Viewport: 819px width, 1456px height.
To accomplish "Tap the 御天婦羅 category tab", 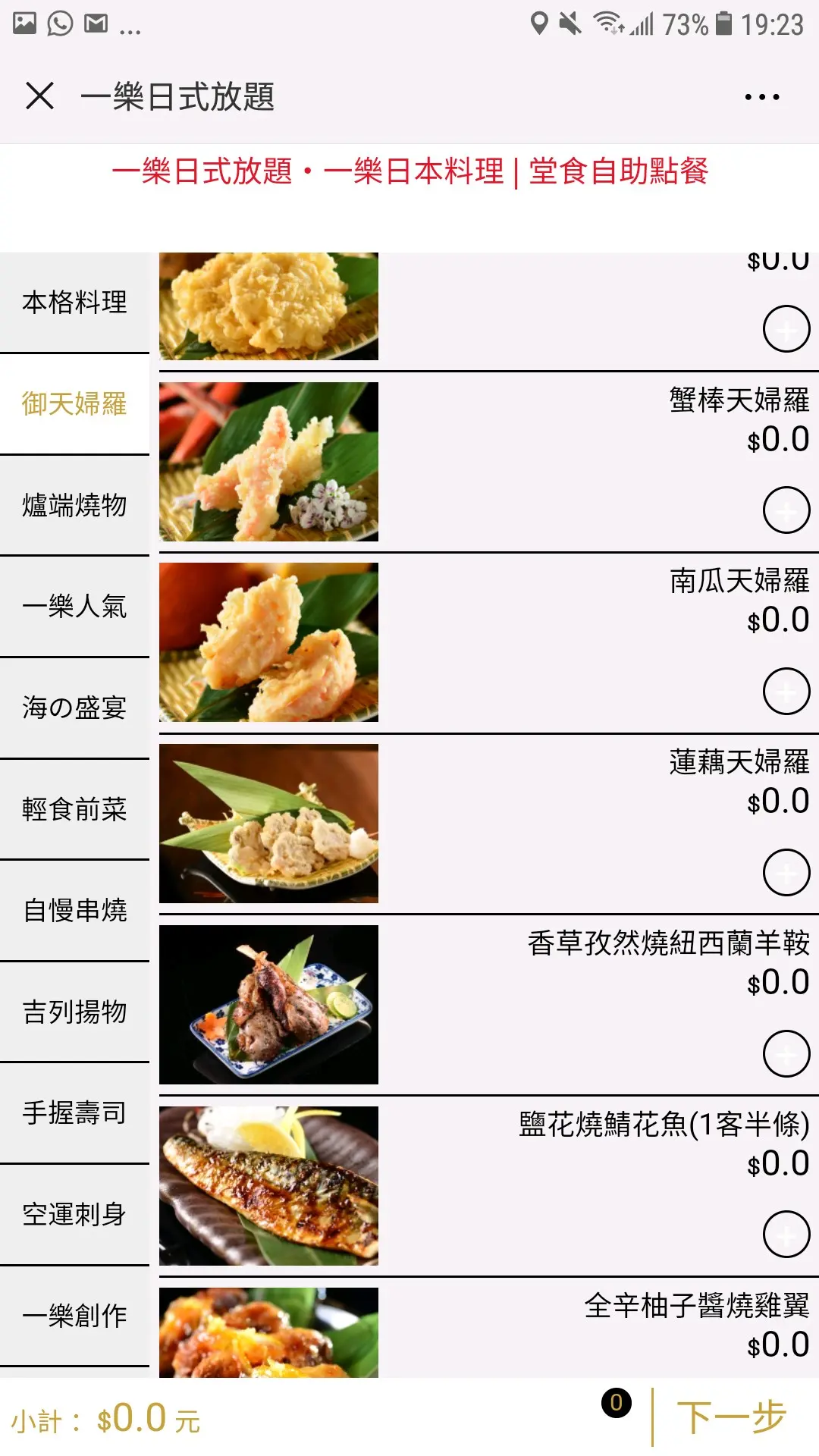I will (x=74, y=403).
